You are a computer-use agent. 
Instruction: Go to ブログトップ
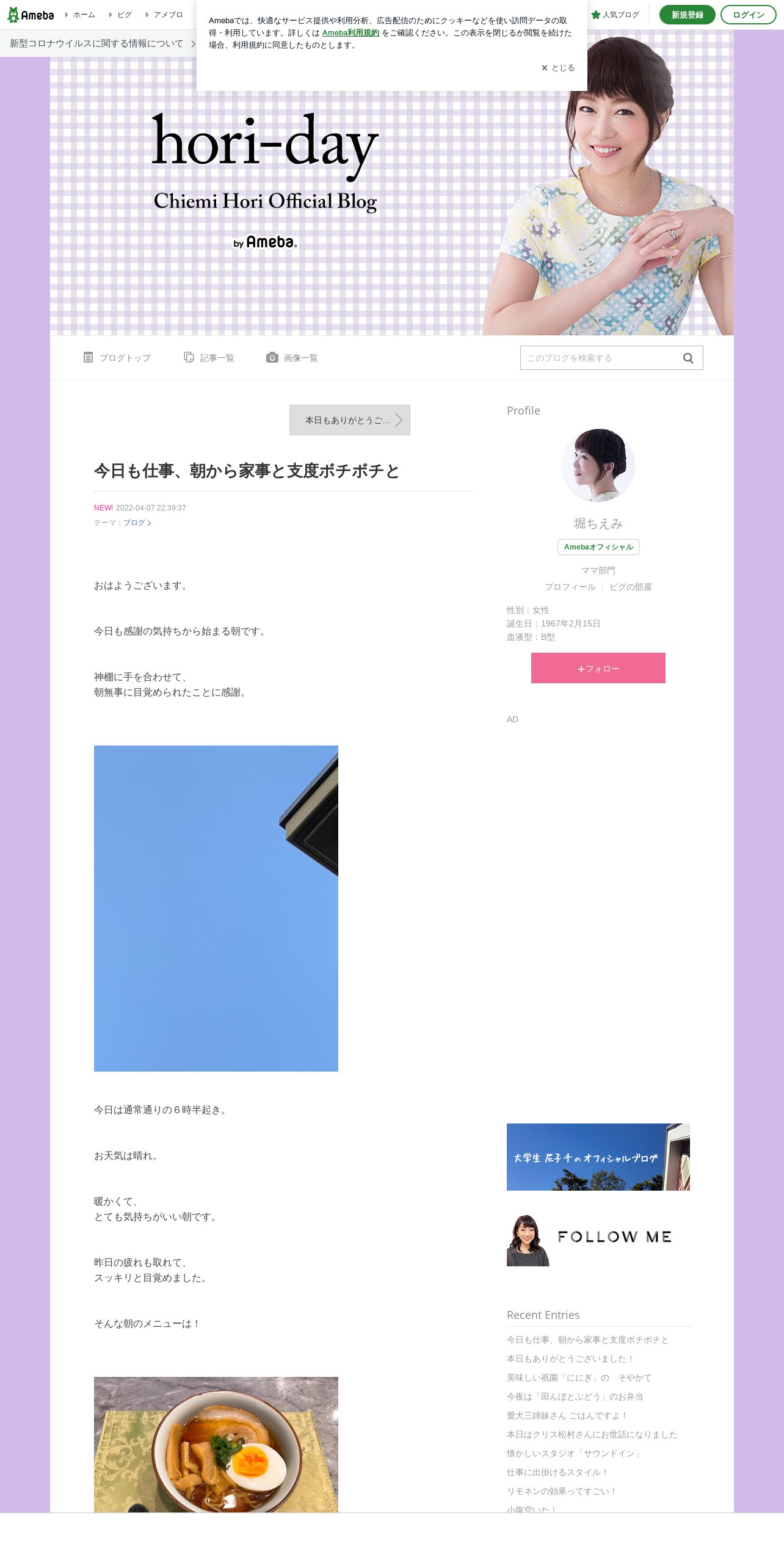117,358
